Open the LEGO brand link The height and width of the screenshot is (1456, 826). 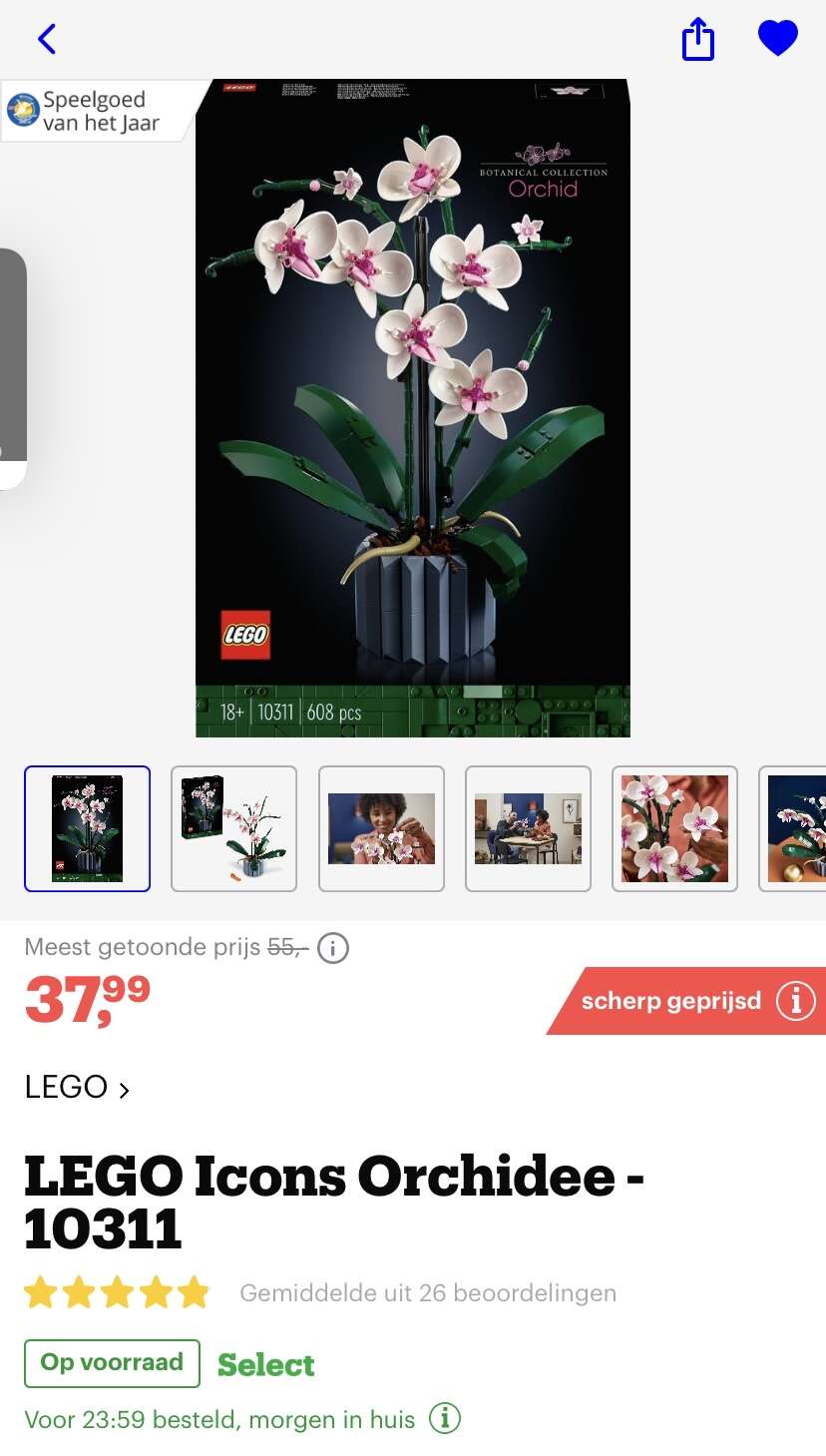pos(77,1087)
